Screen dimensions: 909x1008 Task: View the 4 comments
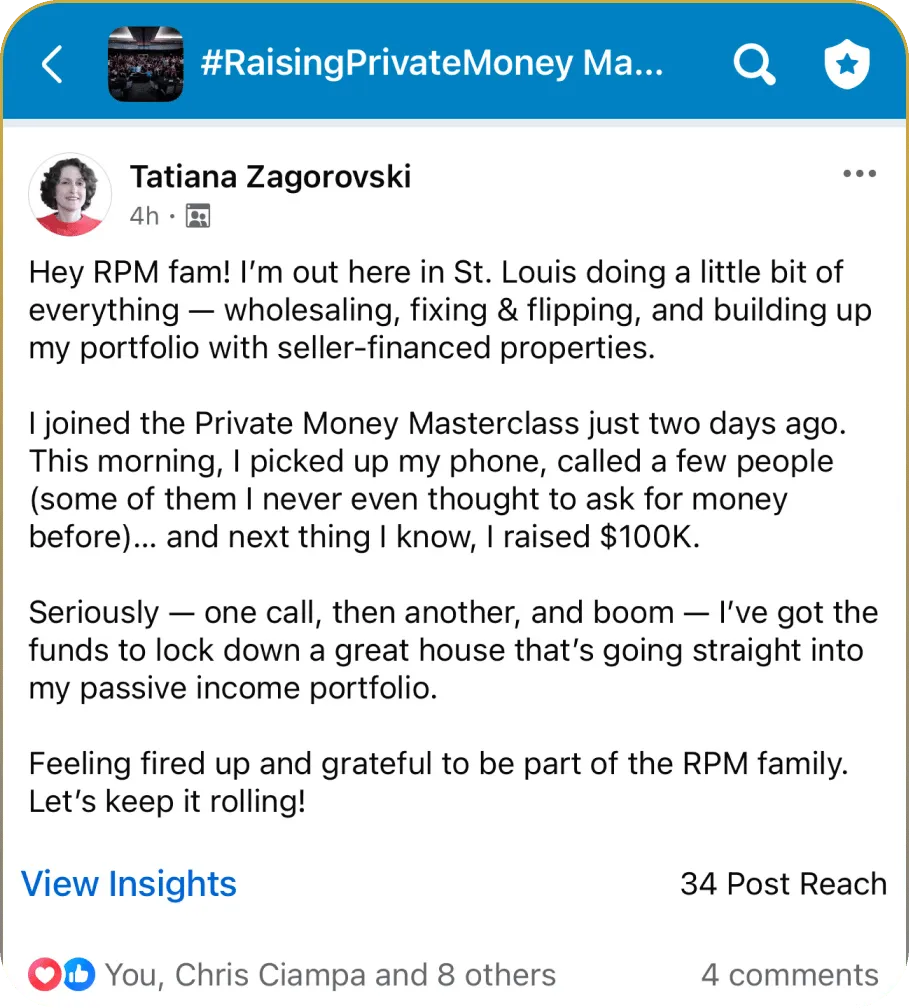point(789,974)
